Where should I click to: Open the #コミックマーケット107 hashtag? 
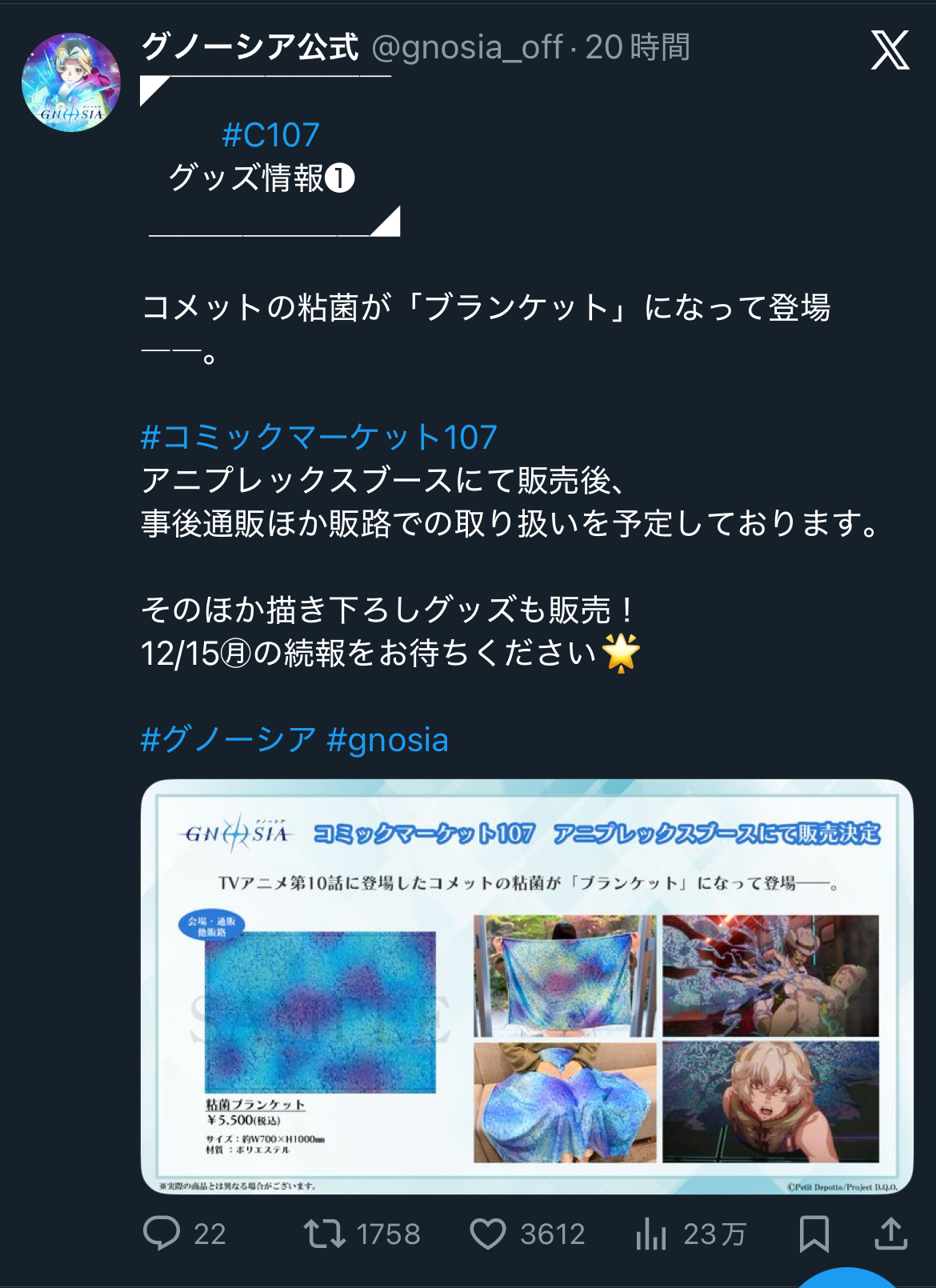click(318, 438)
